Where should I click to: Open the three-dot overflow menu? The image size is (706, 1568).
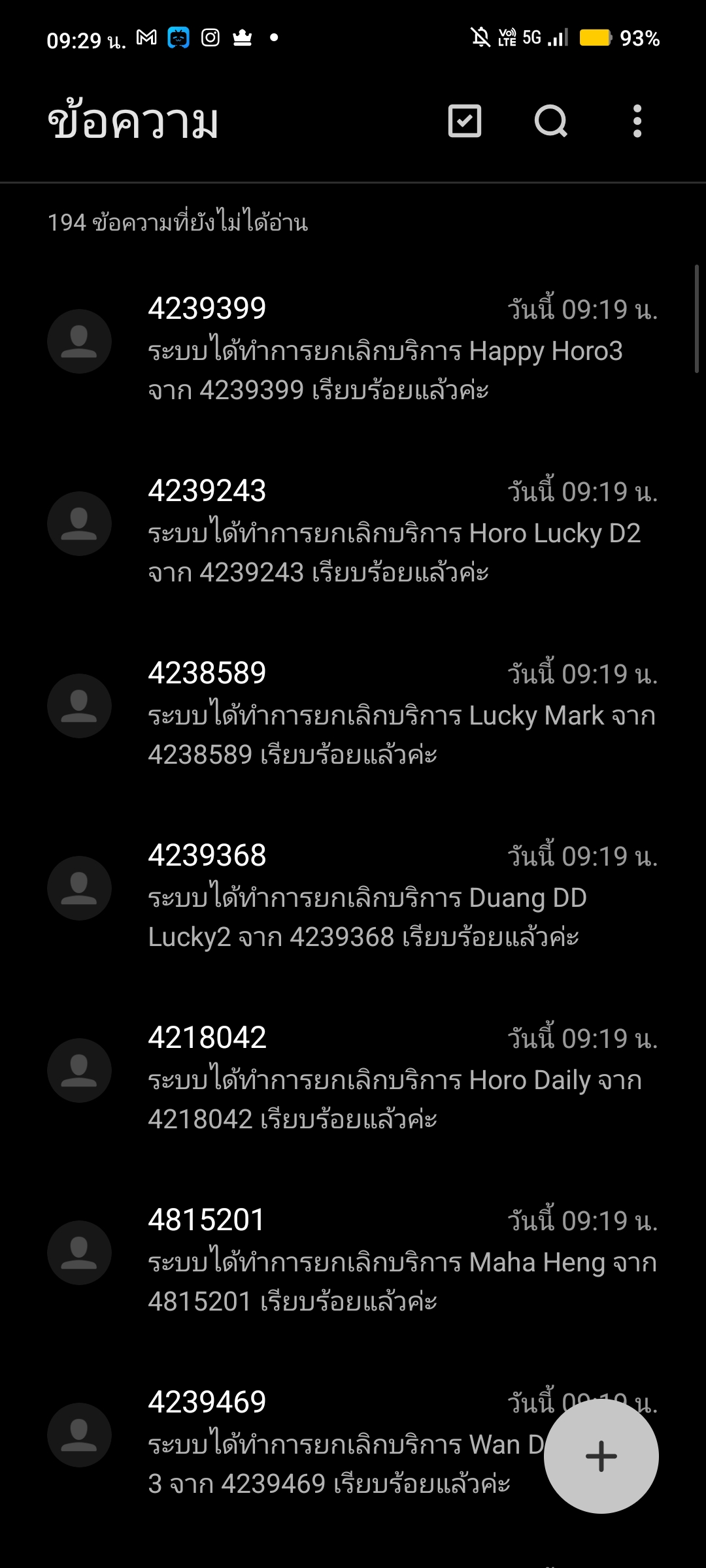[x=637, y=121]
